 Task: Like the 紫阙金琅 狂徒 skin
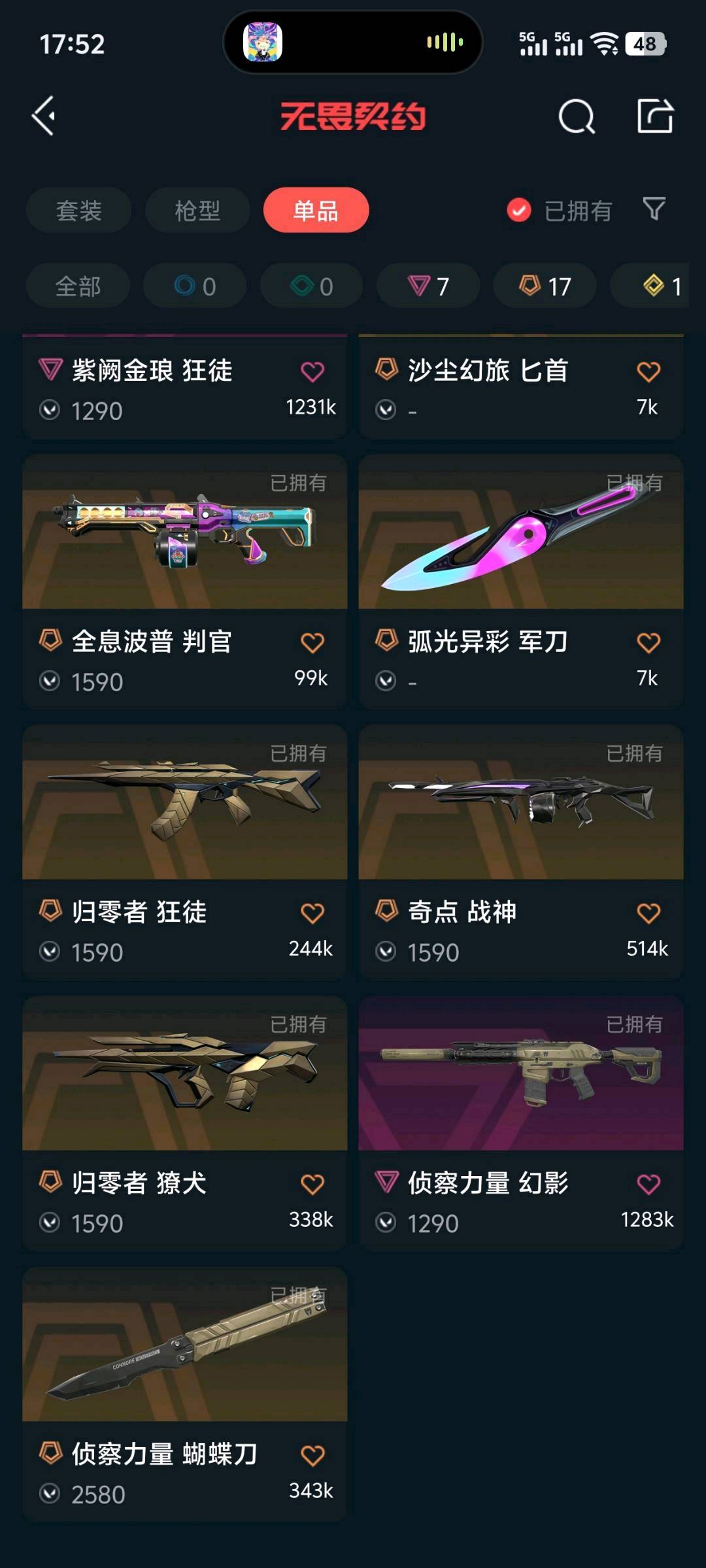point(312,371)
